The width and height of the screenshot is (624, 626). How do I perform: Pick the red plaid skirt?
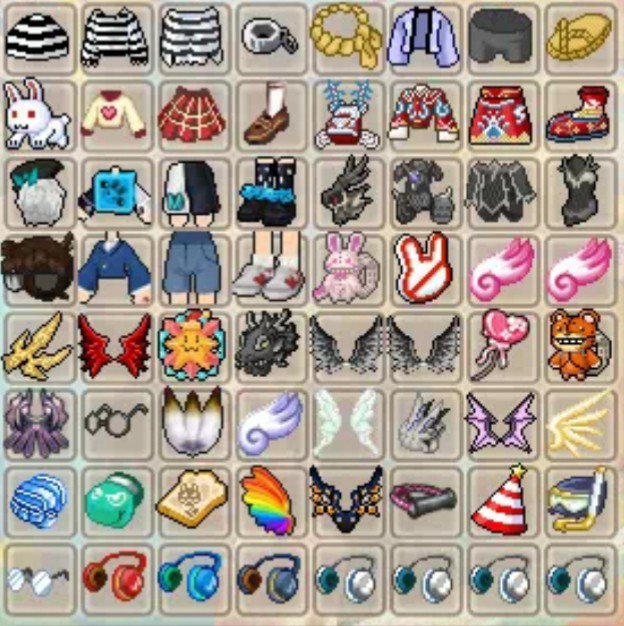(193, 115)
